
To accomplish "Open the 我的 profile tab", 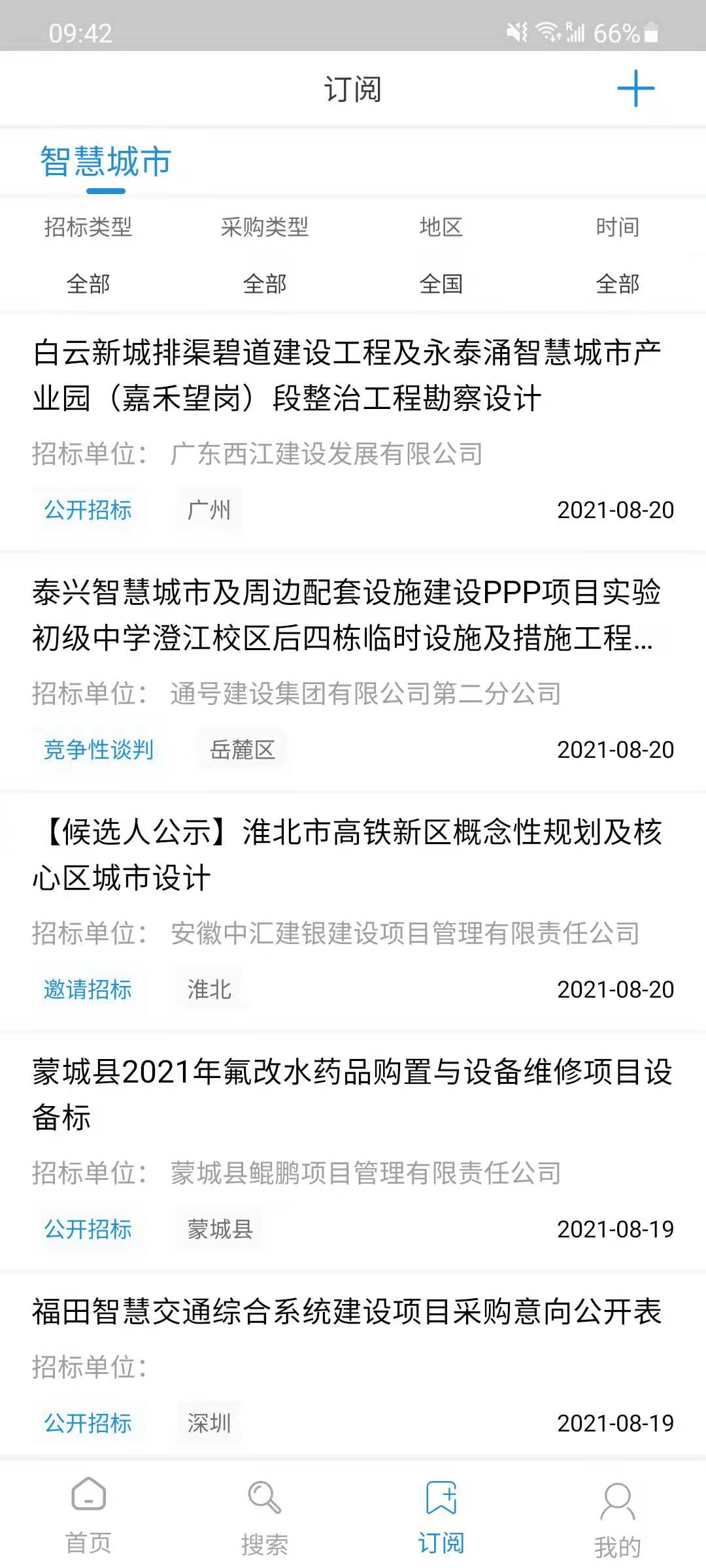I will pos(617,1516).
